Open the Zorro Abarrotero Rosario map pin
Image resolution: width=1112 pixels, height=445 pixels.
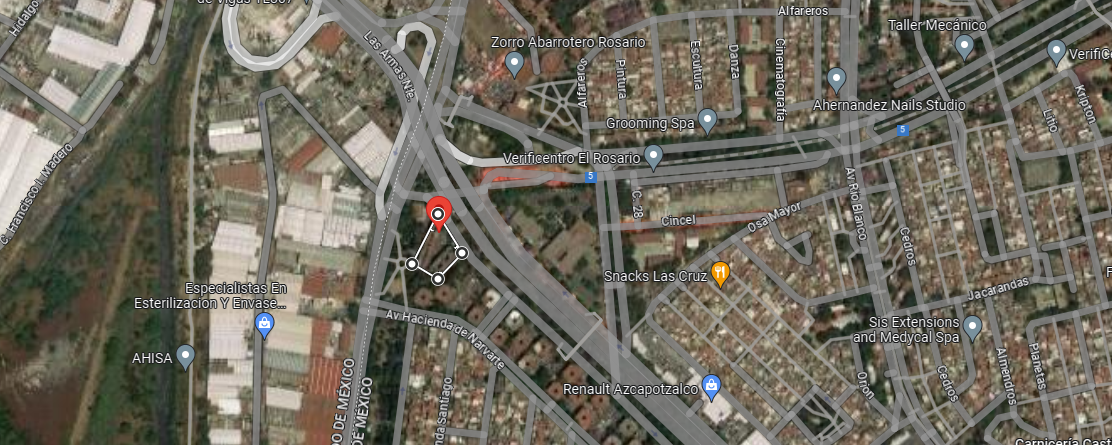(x=514, y=65)
